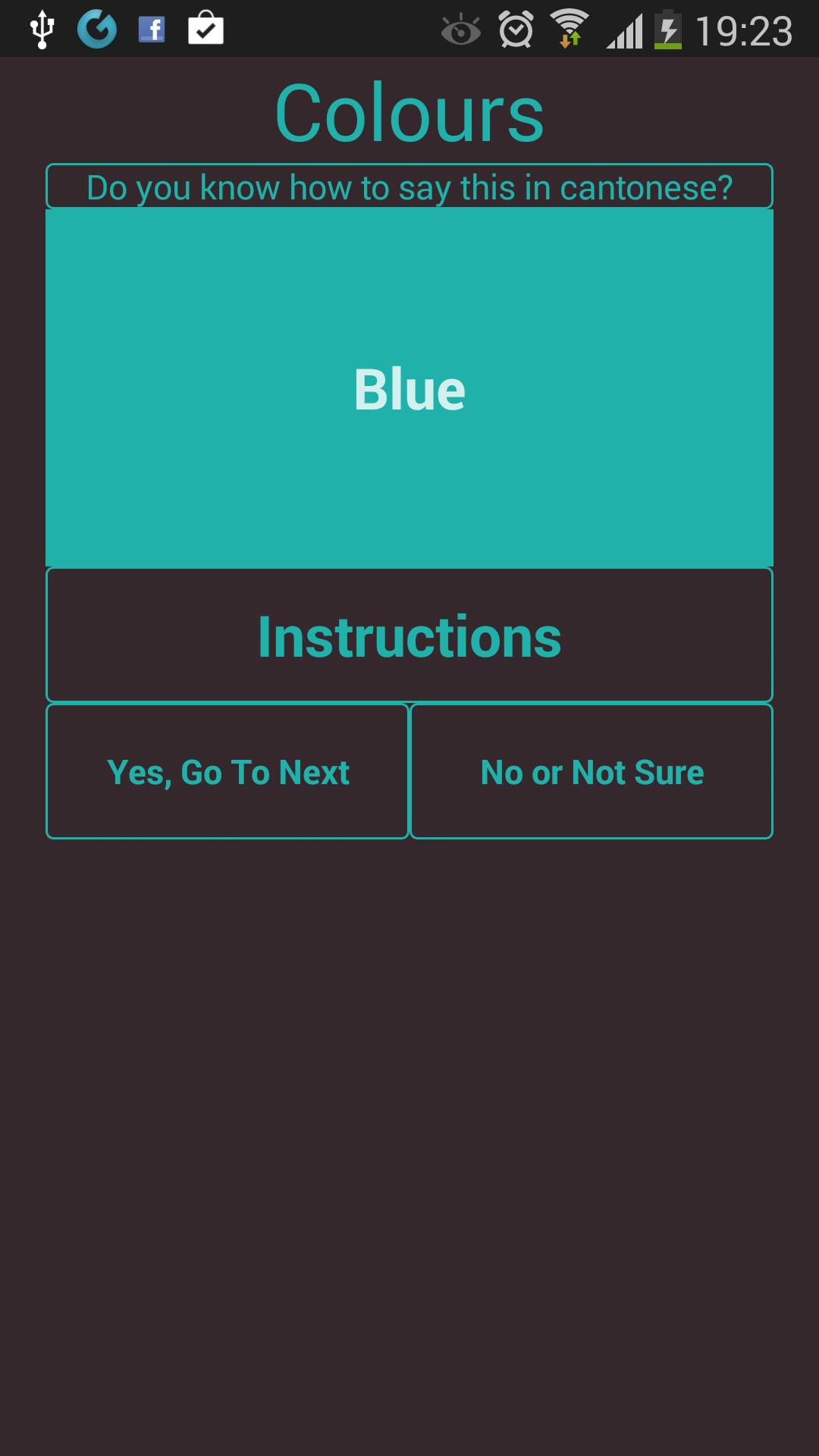819x1456 pixels.
Task: Tap Yes, Go To Next
Action: pos(227,772)
